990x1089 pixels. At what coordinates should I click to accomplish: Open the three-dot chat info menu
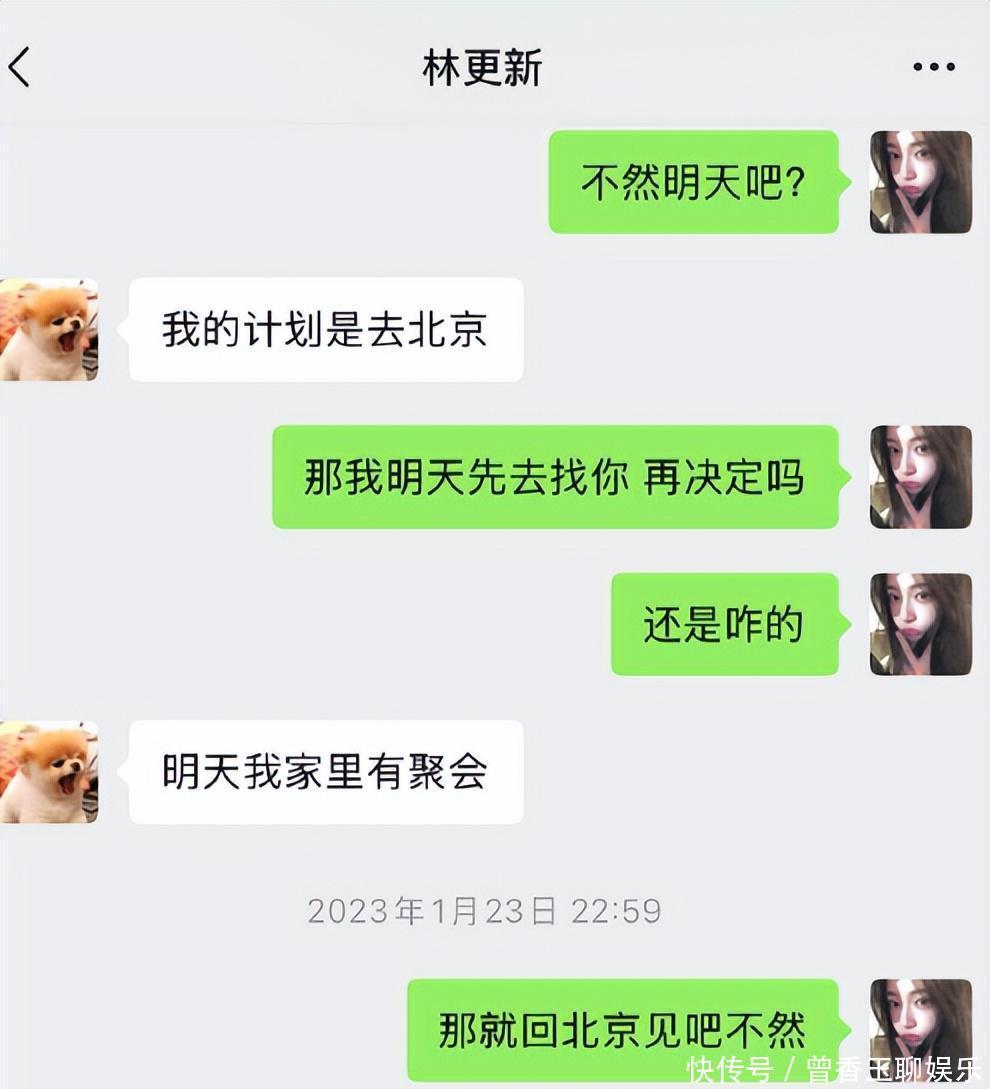(x=933, y=68)
